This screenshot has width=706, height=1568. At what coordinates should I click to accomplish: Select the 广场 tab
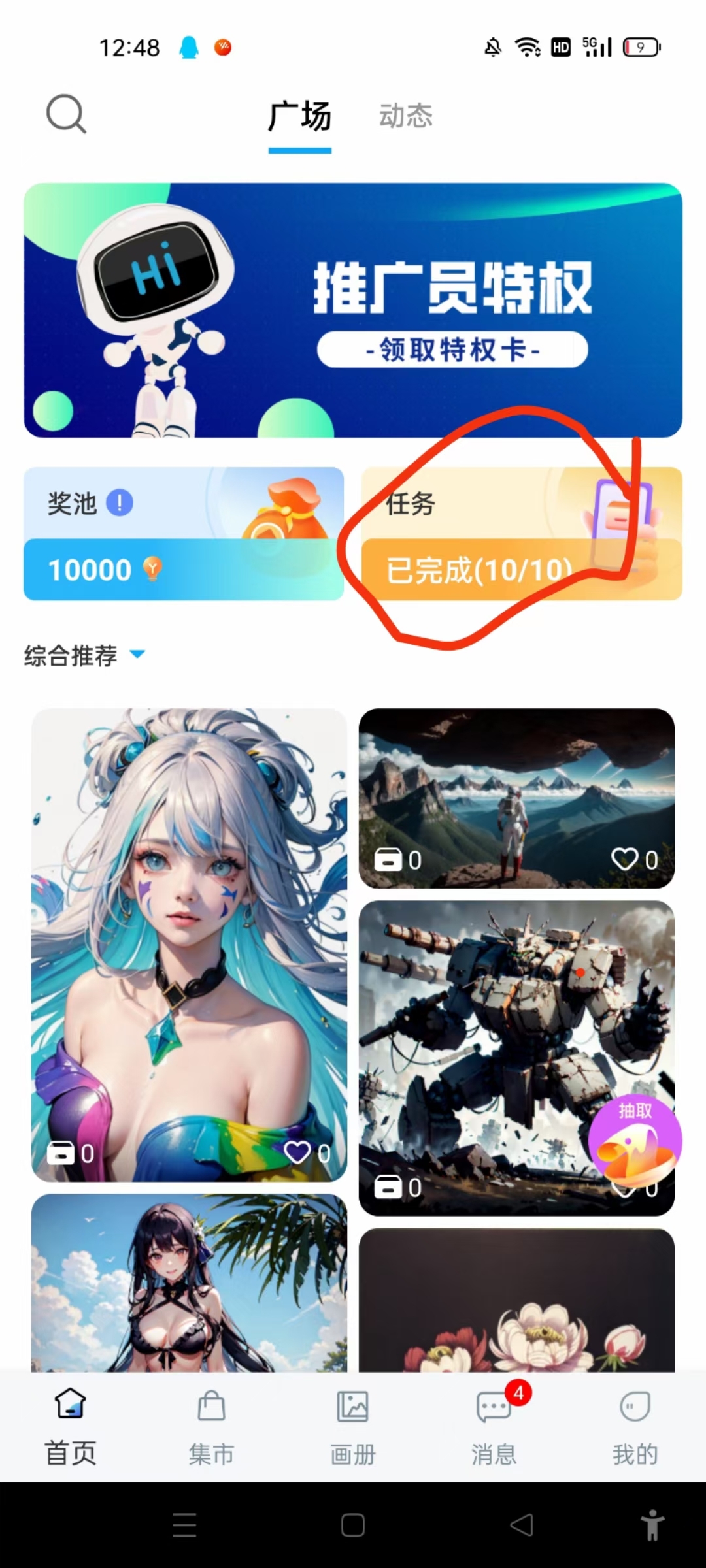pos(299,117)
